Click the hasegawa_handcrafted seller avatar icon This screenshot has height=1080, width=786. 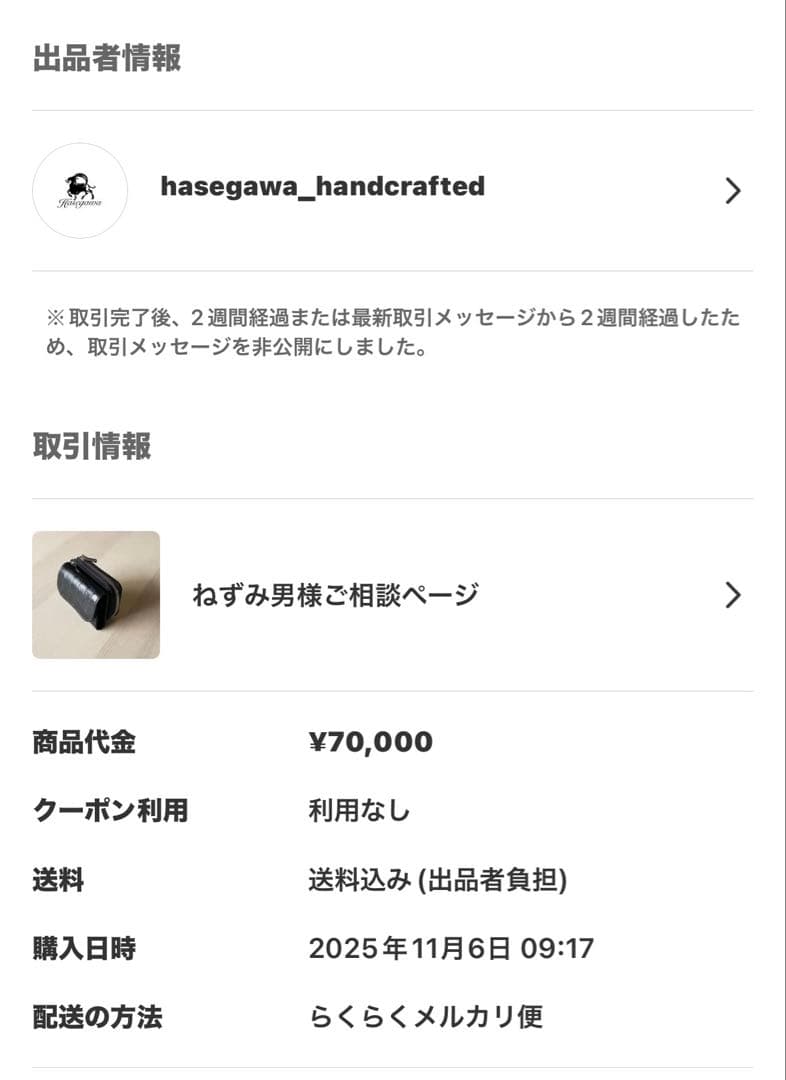[80, 188]
